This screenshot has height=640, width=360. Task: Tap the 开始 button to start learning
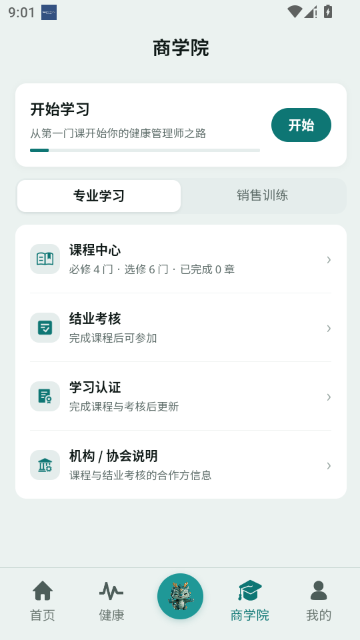pyautogui.click(x=301, y=125)
